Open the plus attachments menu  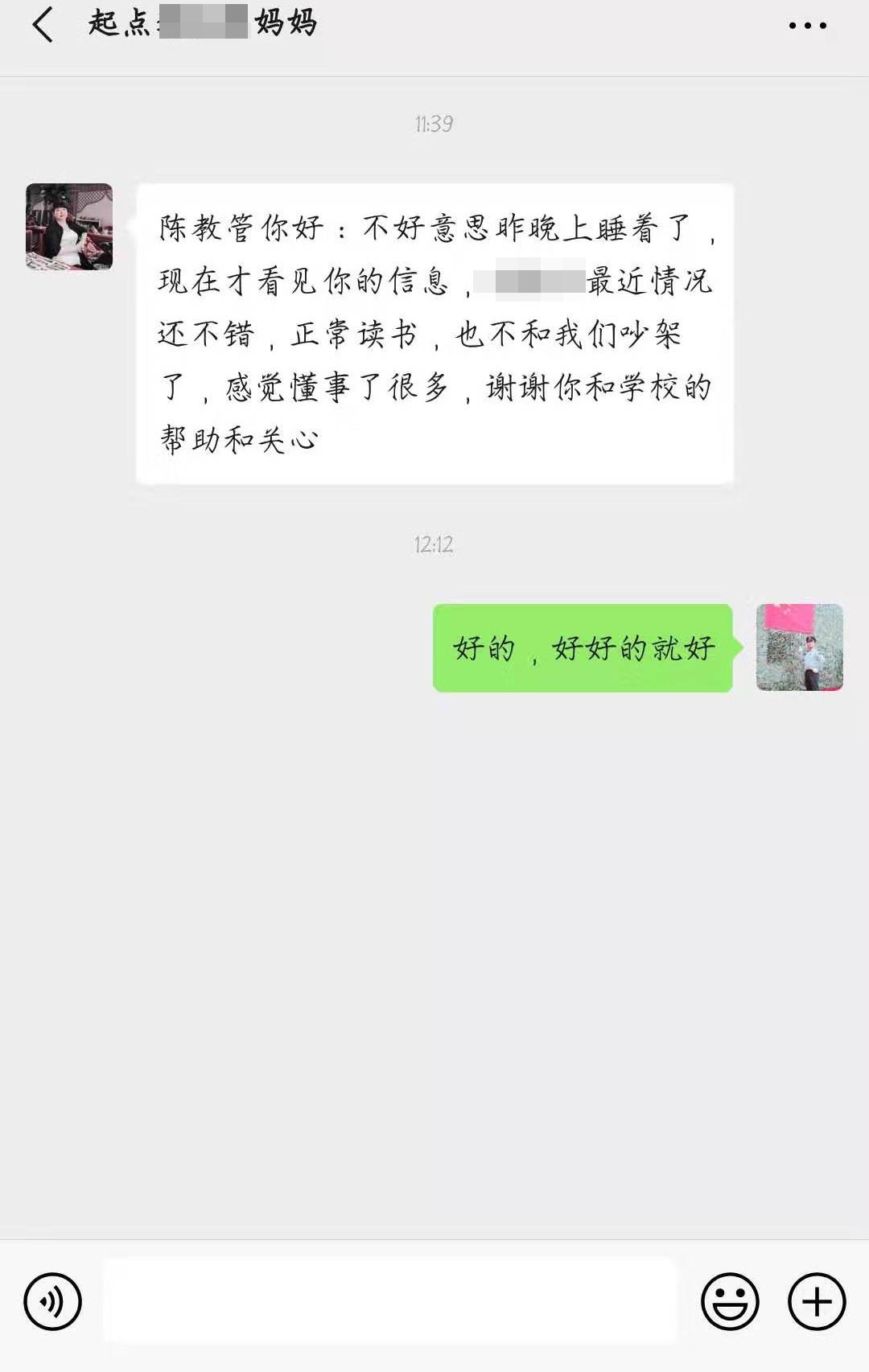pyautogui.click(x=817, y=1301)
